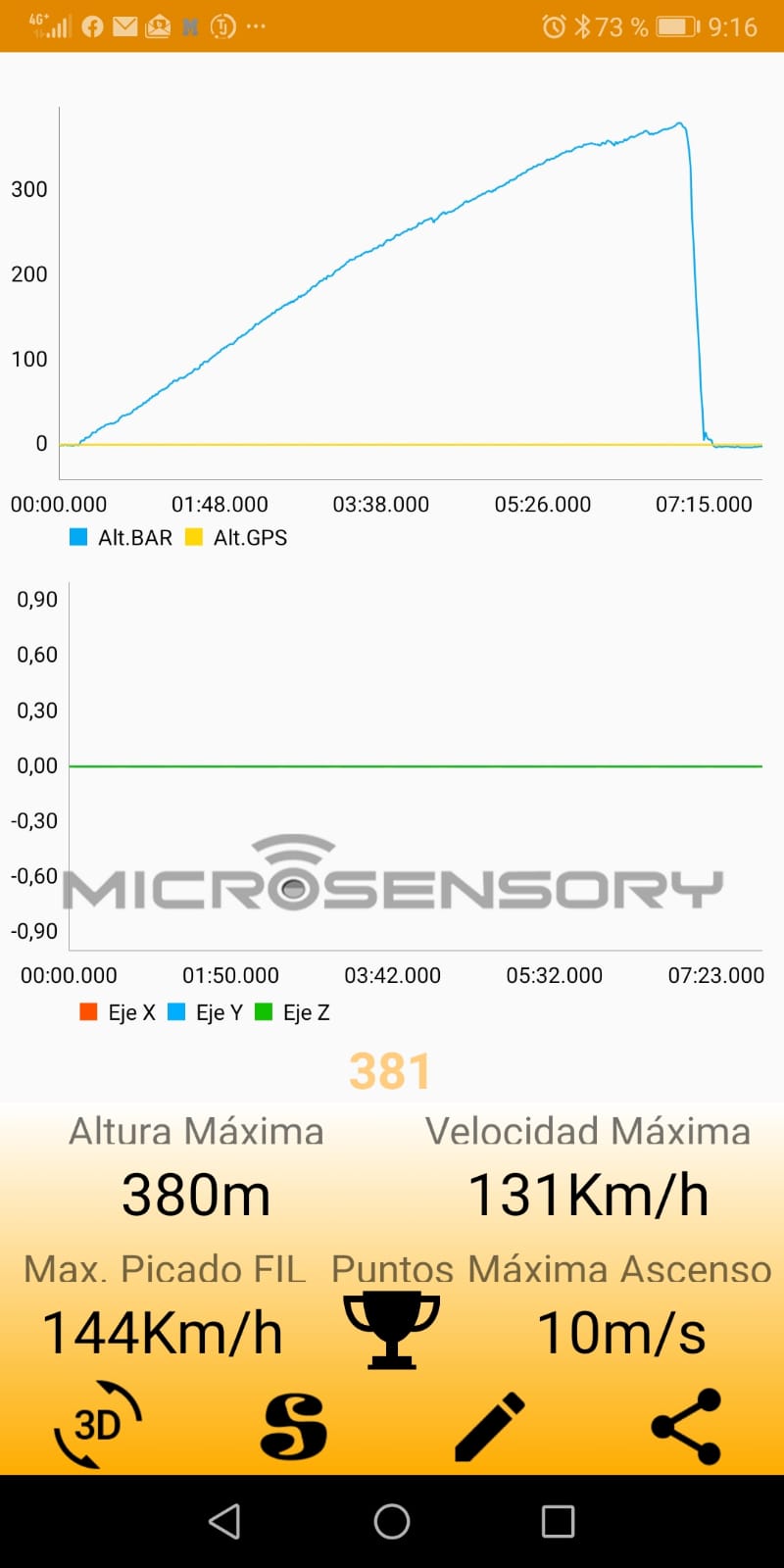The image size is (784, 1568).
Task: Return to the home screen
Action: click(x=392, y=1521)
